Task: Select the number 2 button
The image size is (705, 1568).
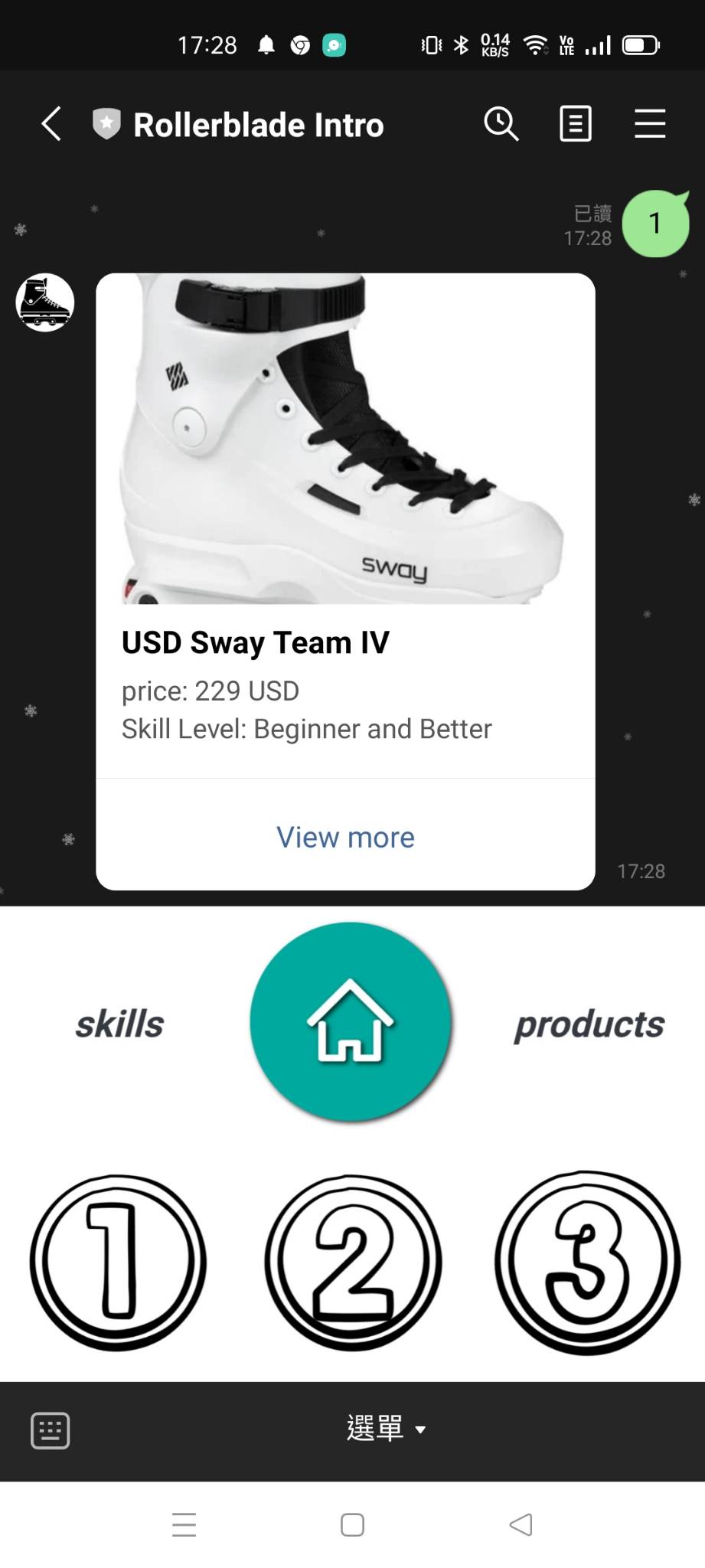Action: click(x=353, y=1263)
